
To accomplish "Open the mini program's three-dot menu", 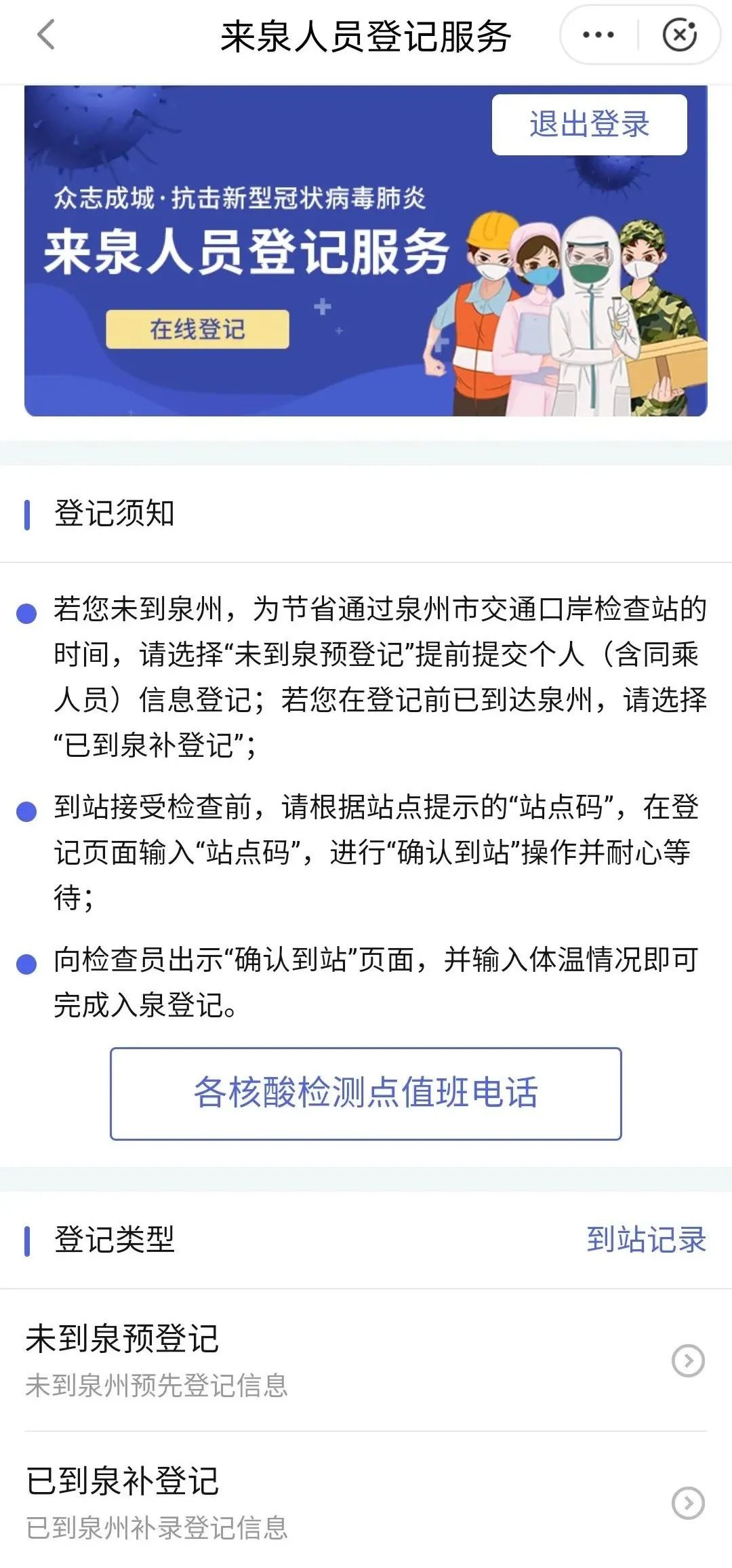I will coord(598,35).
